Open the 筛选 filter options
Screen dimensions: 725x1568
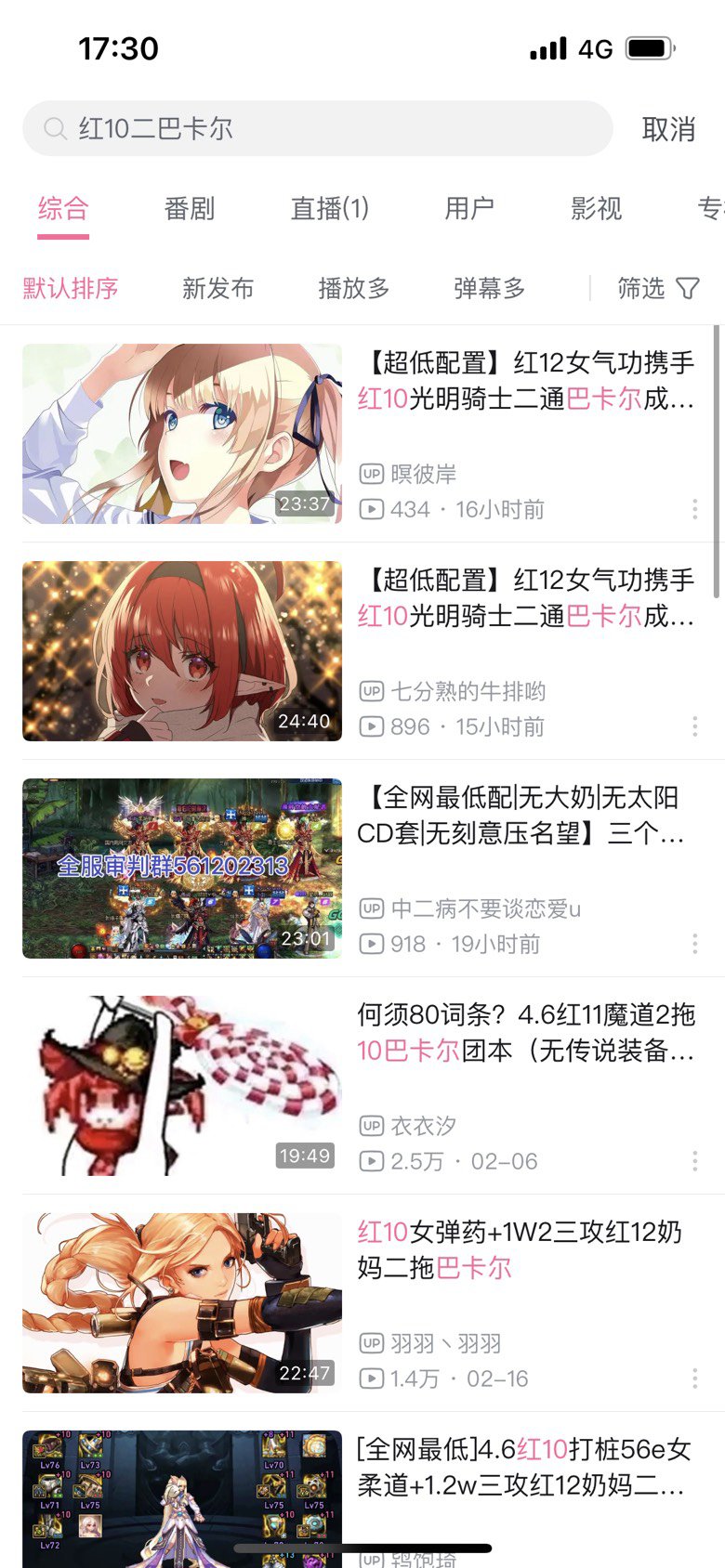[657, 289]
